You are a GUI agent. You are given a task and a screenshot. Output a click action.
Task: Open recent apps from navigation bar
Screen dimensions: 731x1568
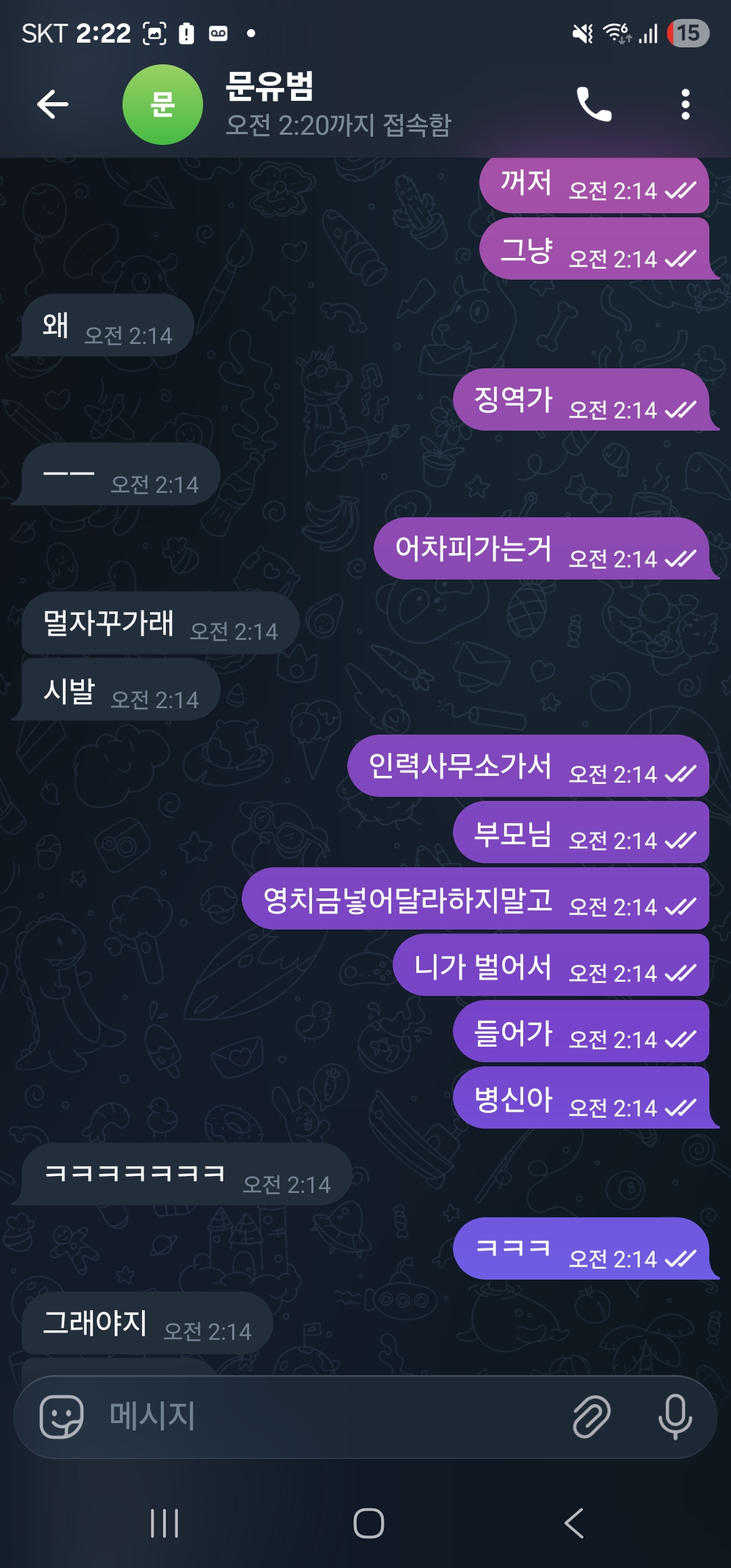pos(164,1523)
